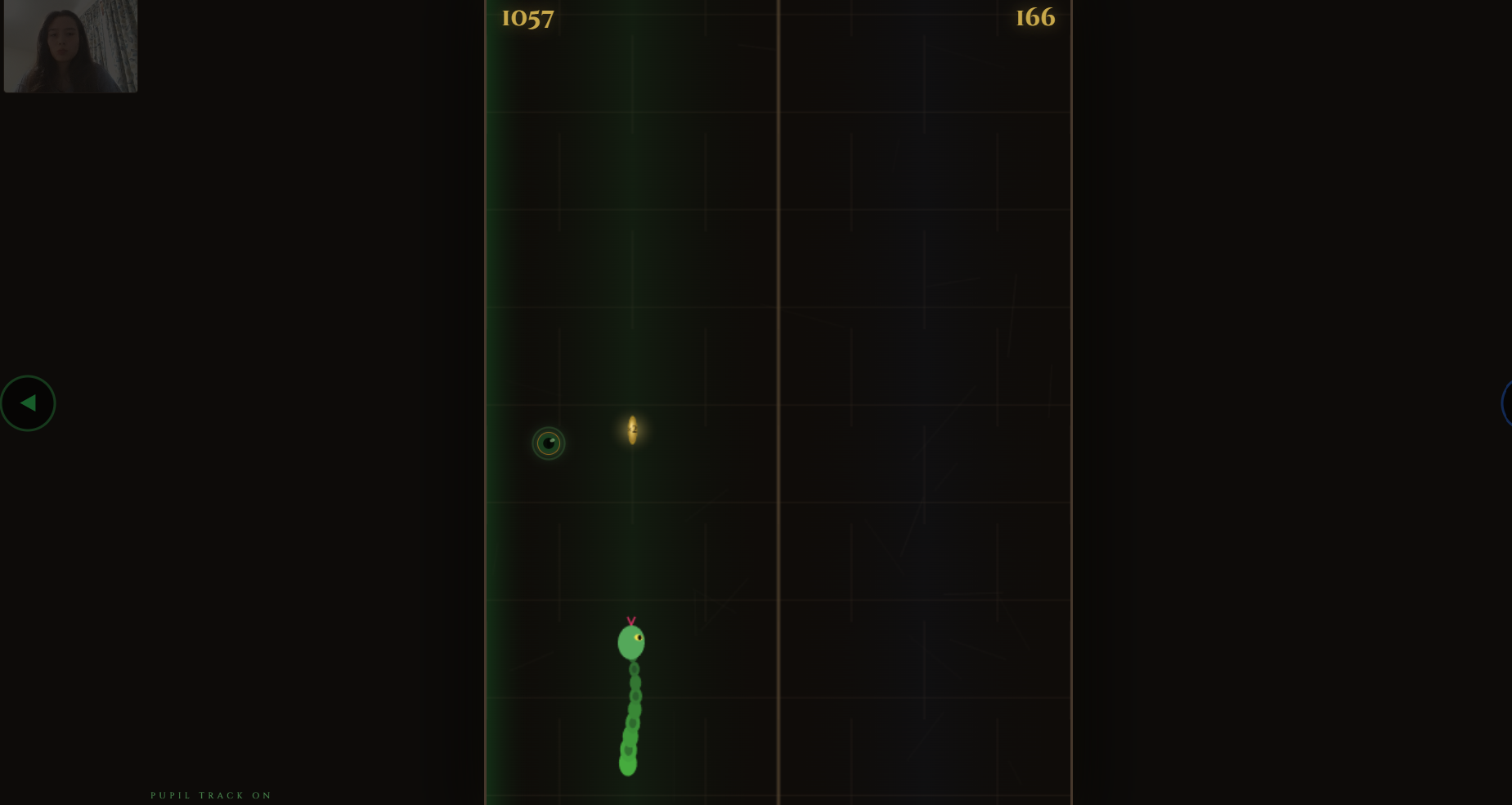The image size is (1512, 805).
Task: Tap the green left arrow button
Action: 28,402
